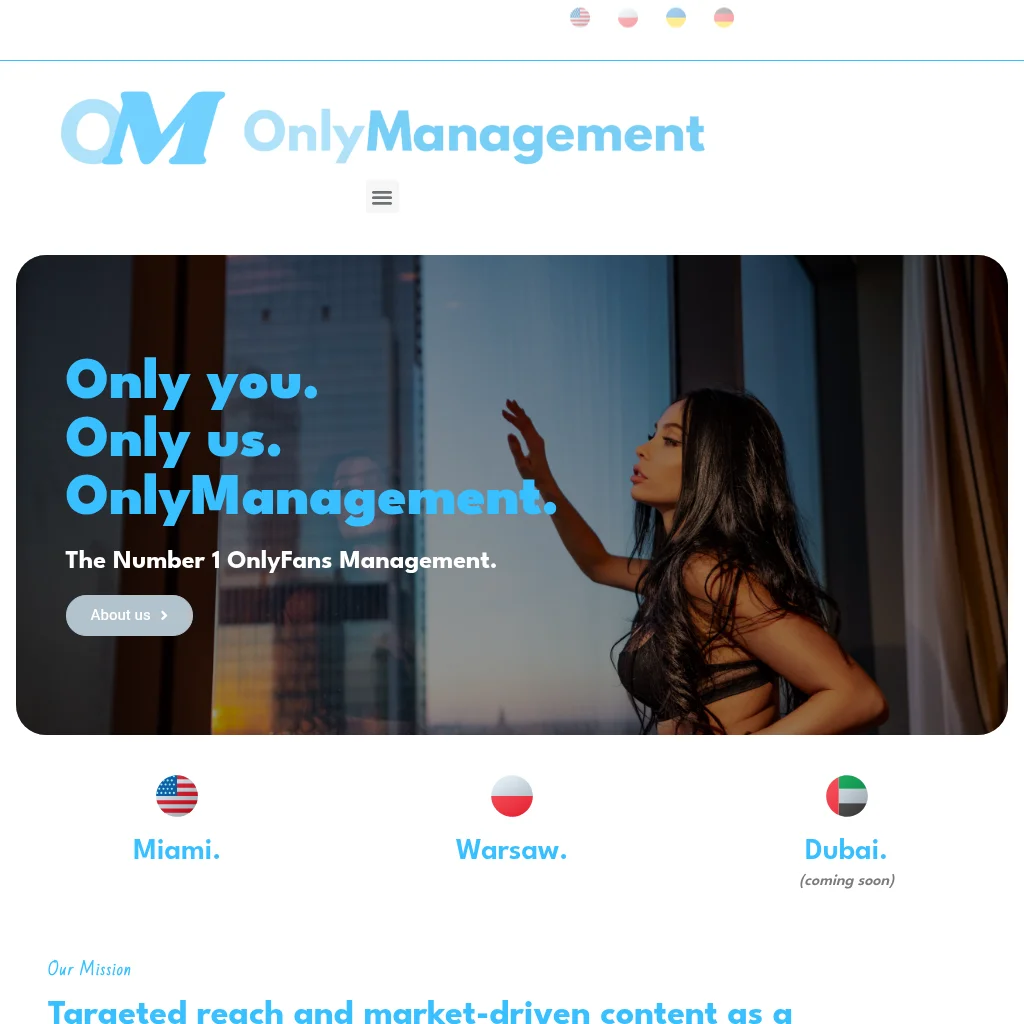The height and width of the screenshot is (1024, 1024).
Task: Tap the About us button
Action: click(129, 615)
